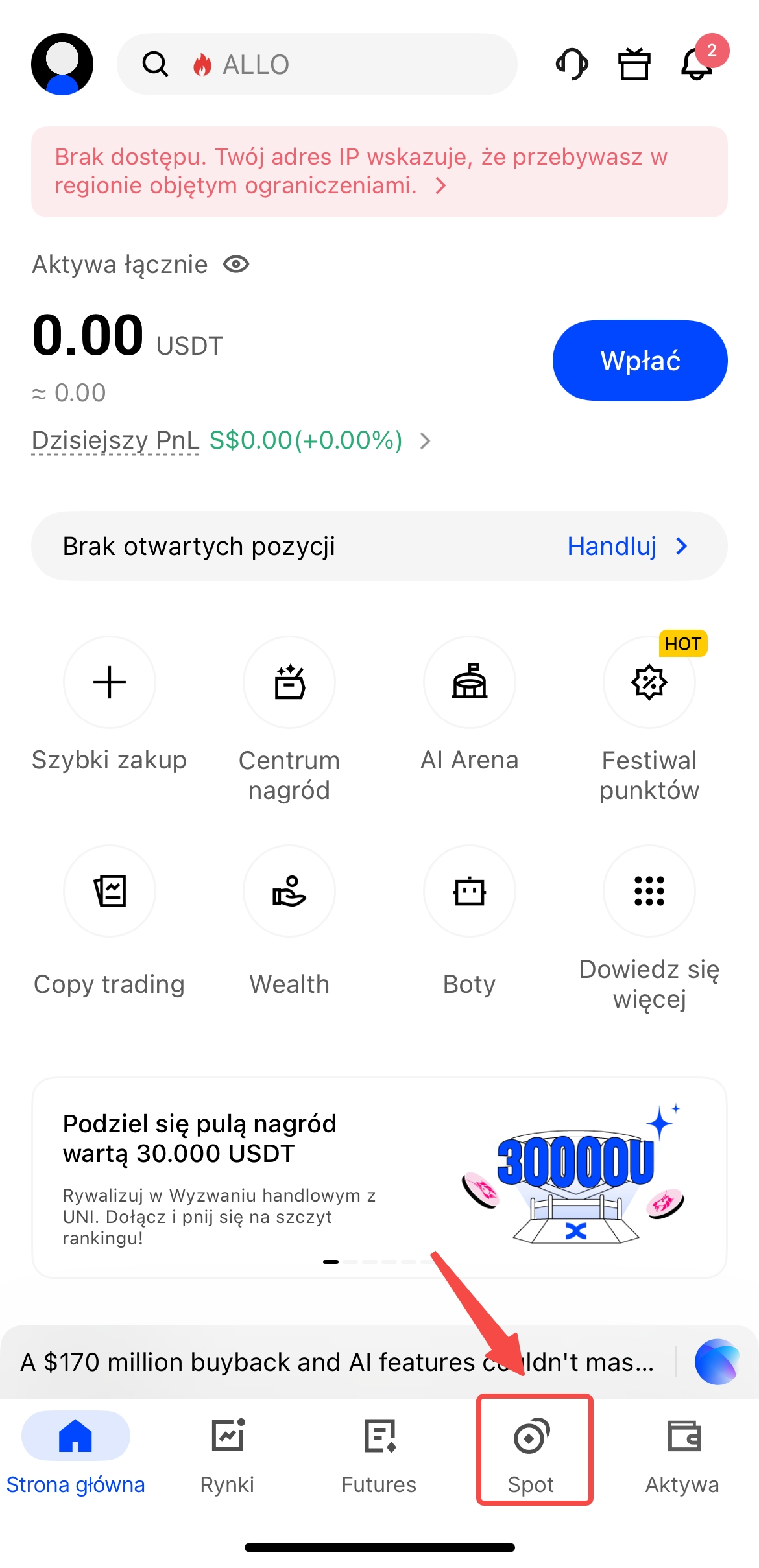
Task: Open Szybki zakup
Action: (x=110, y=683)
